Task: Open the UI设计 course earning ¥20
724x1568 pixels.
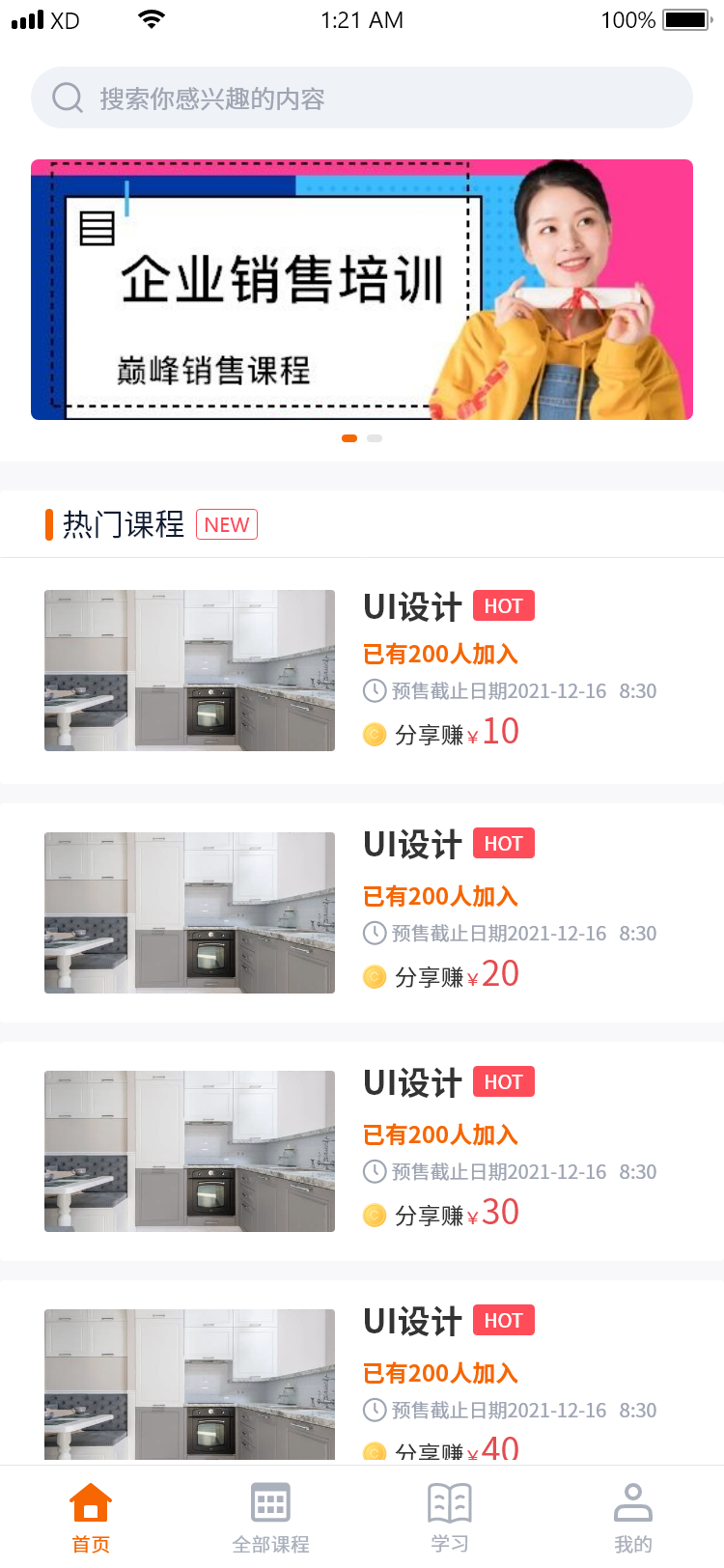Action: click(362, 912)
